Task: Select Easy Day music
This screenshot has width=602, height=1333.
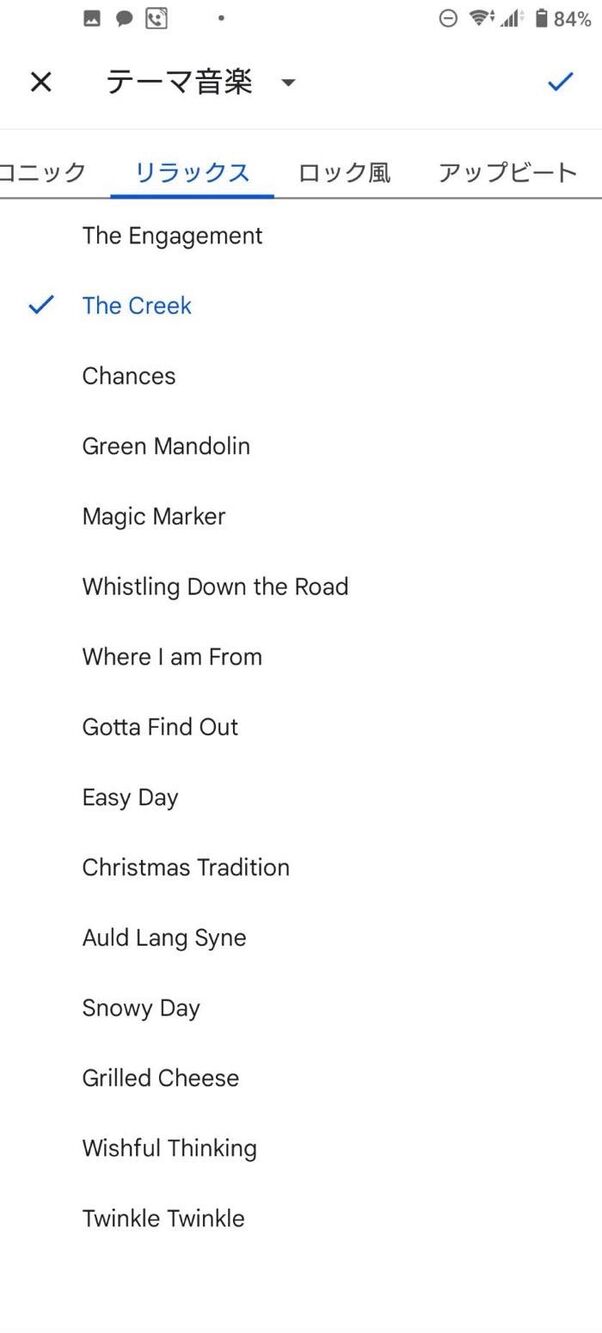Action: click(130, 797)
